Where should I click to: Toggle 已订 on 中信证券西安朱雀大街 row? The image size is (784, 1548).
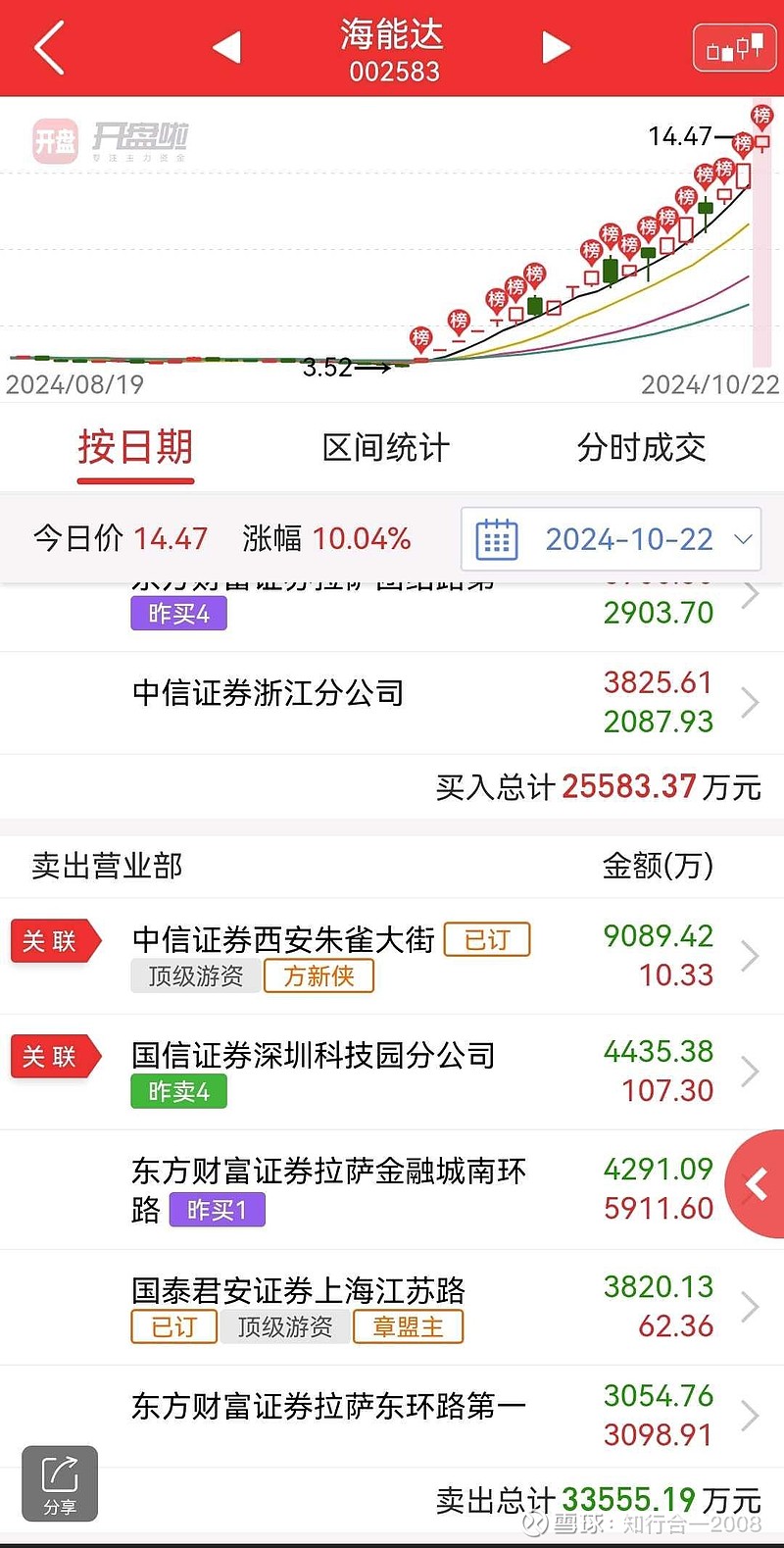point(487,938)
